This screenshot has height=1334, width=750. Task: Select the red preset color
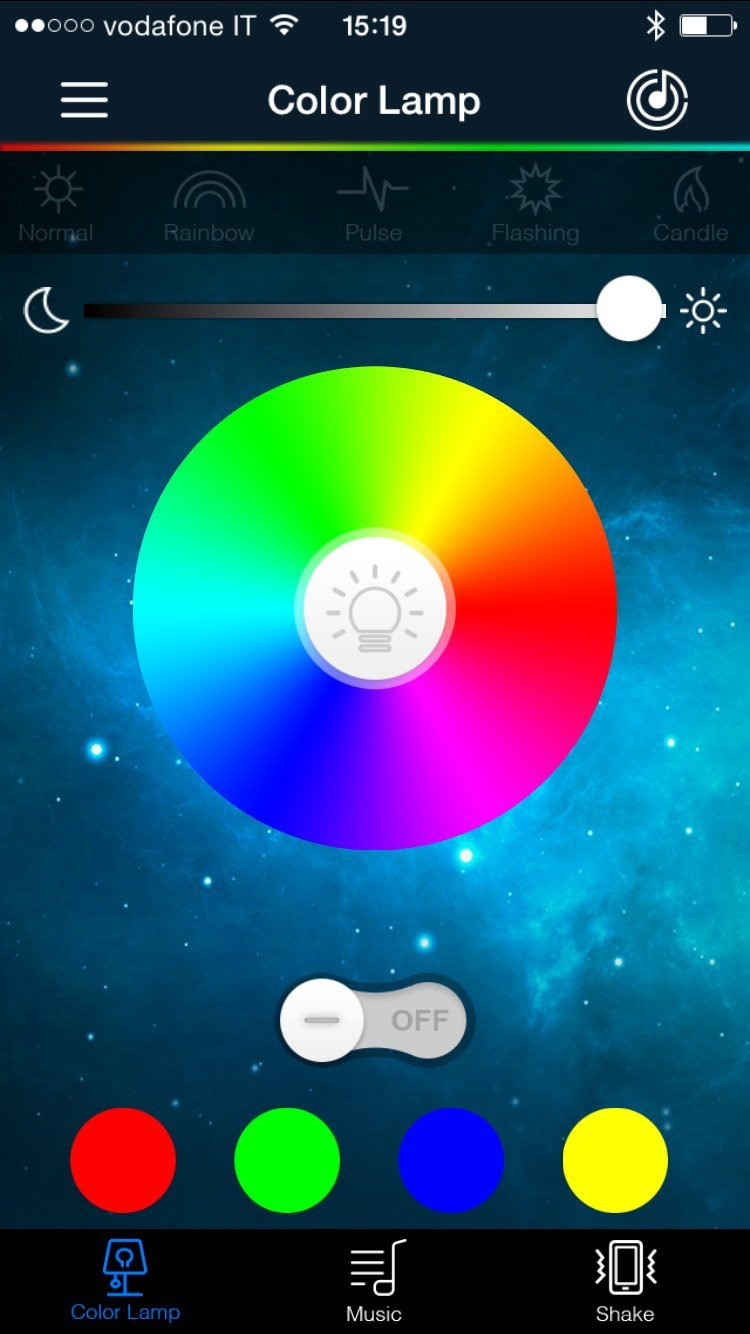pyautogui.click(x=123, y=1160)
